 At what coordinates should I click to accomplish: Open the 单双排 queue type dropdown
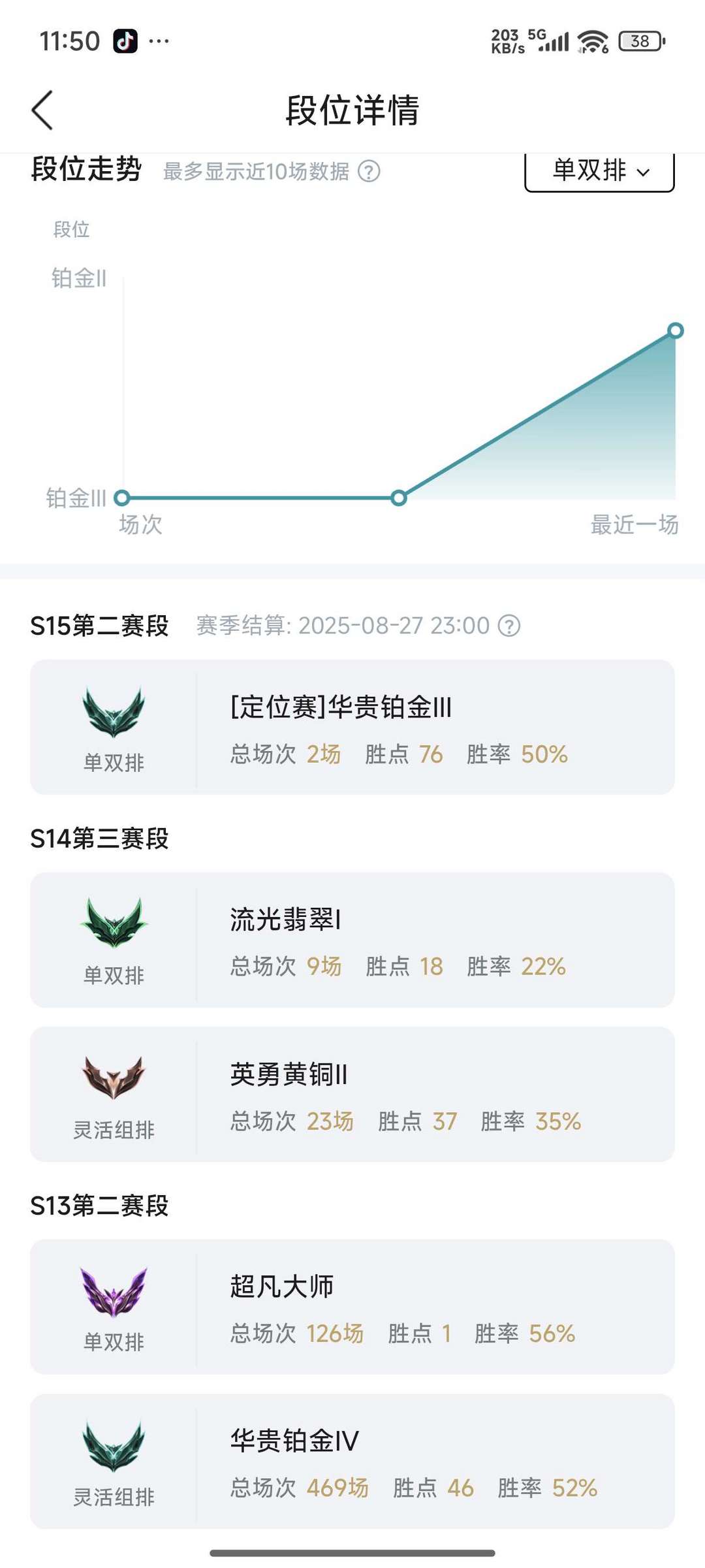tap(599, 171)
